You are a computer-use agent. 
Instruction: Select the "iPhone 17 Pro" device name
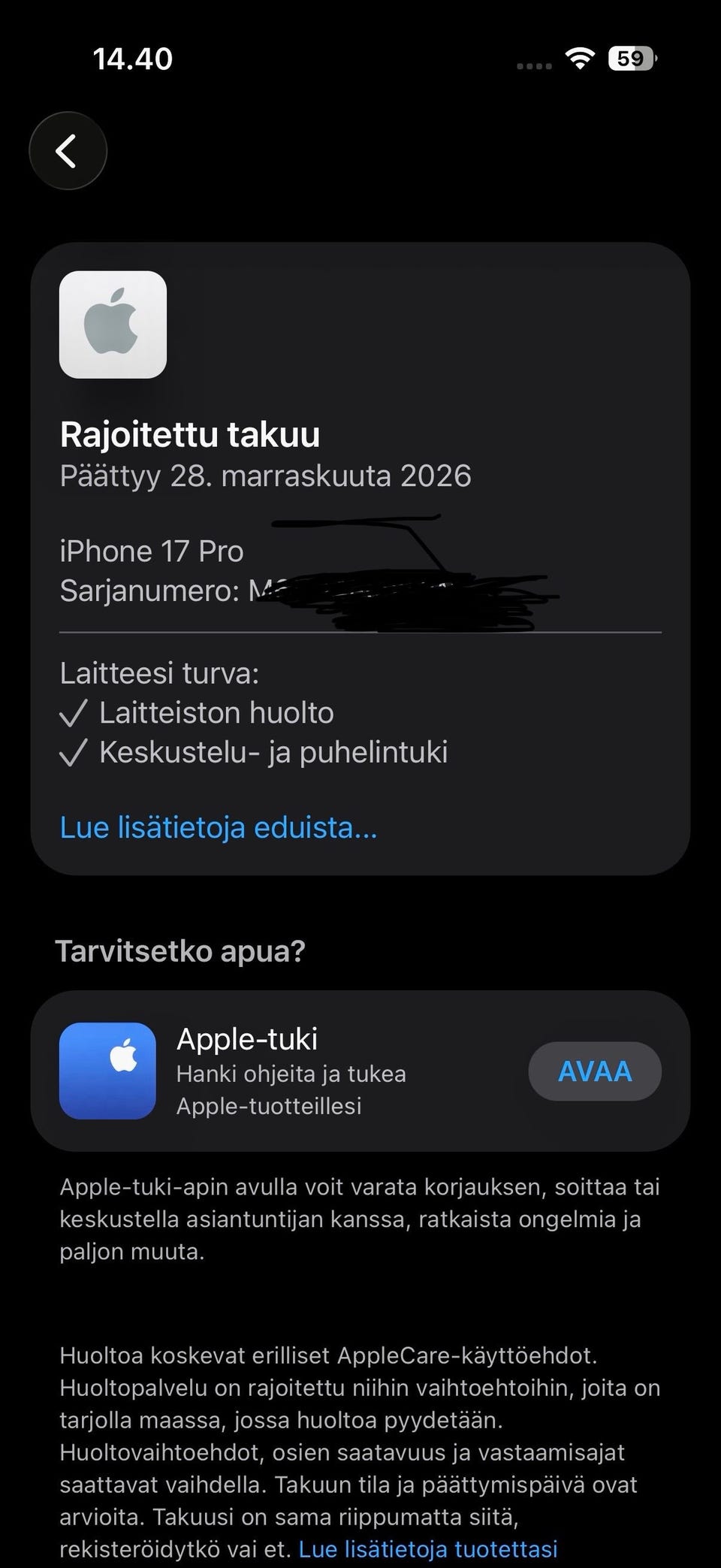coord(152,550)
